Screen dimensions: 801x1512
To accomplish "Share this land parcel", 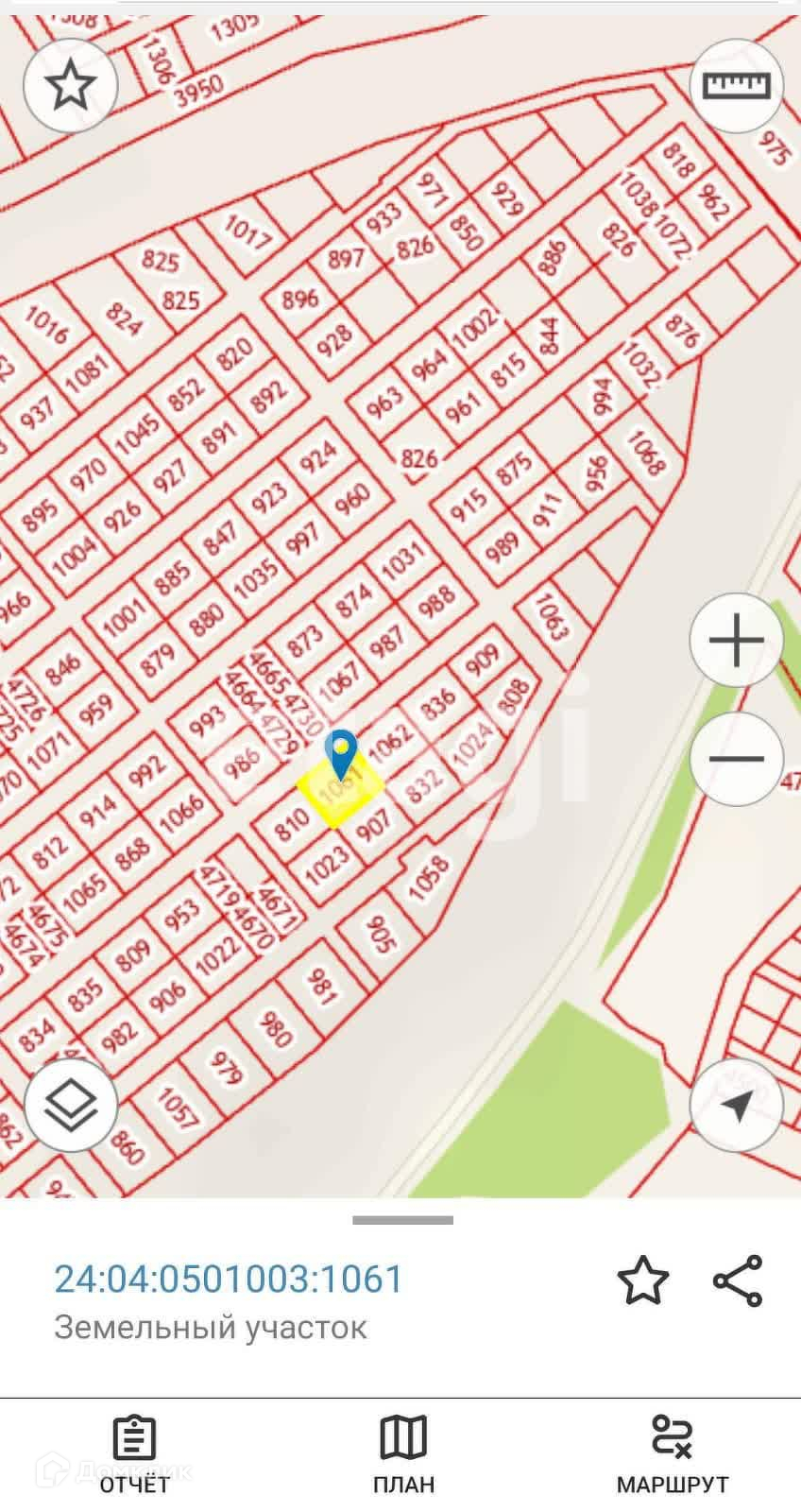I will (737, 1280).
